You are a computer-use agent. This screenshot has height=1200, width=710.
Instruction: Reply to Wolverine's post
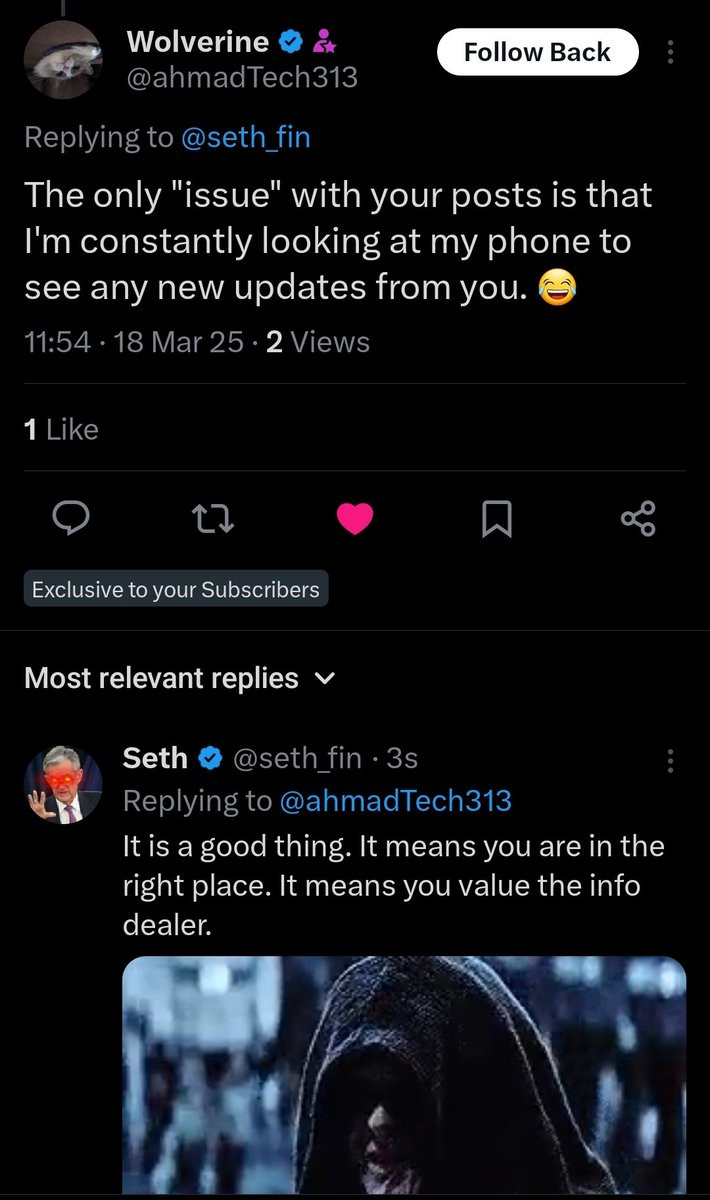pyautogui.click(x=72, y=518)
